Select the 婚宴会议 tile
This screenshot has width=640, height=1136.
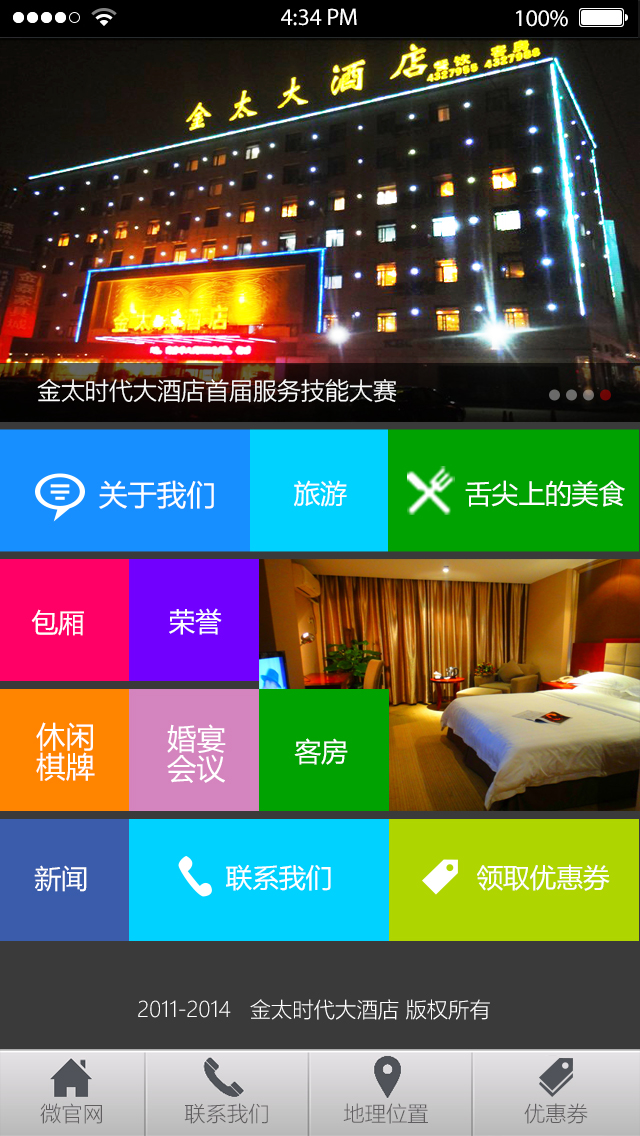pyautogui.click(x=194, y=752)
